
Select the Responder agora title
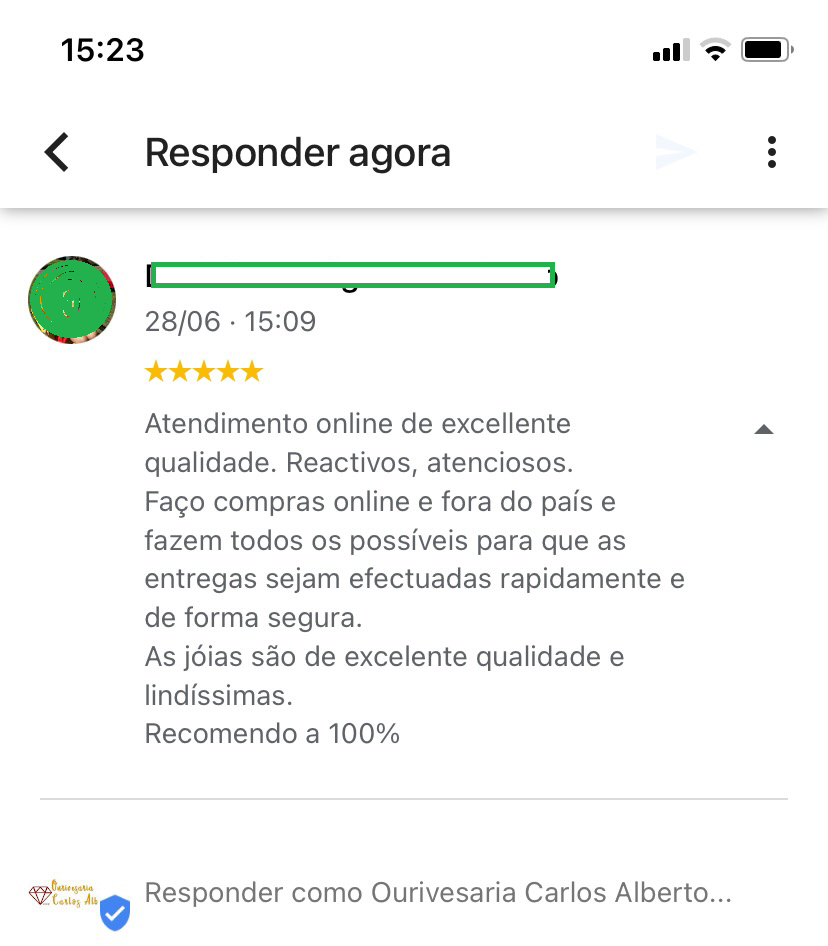(297, 152)
